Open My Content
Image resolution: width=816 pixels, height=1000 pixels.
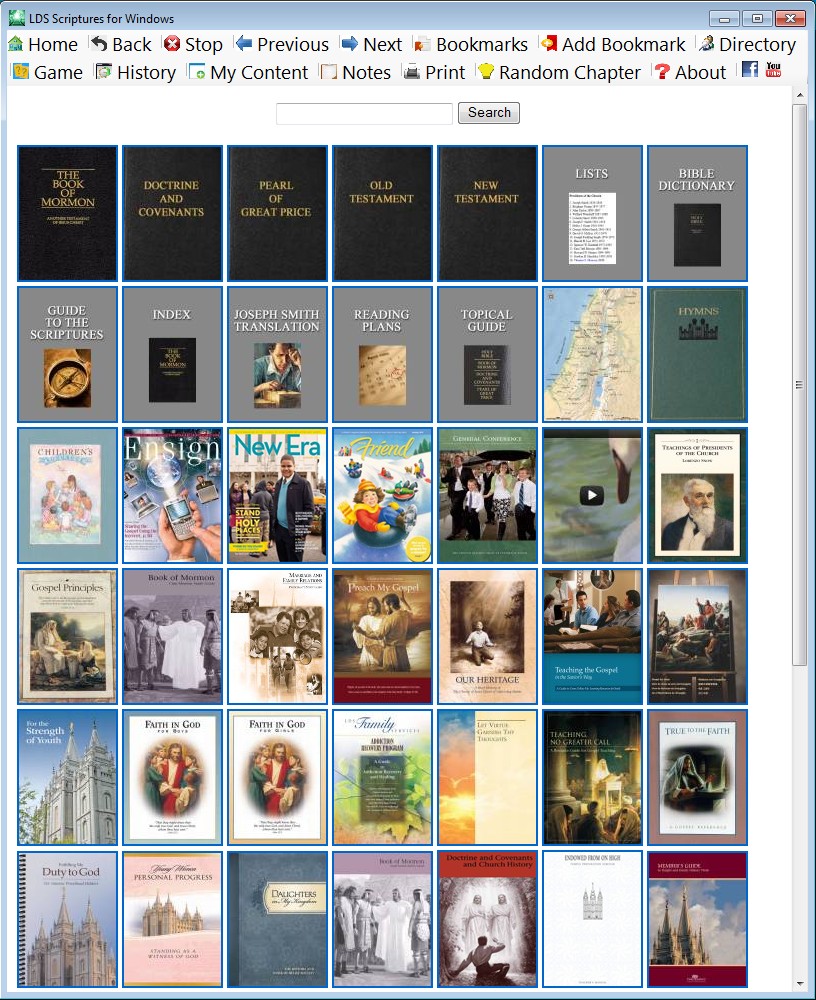point(247,72)
